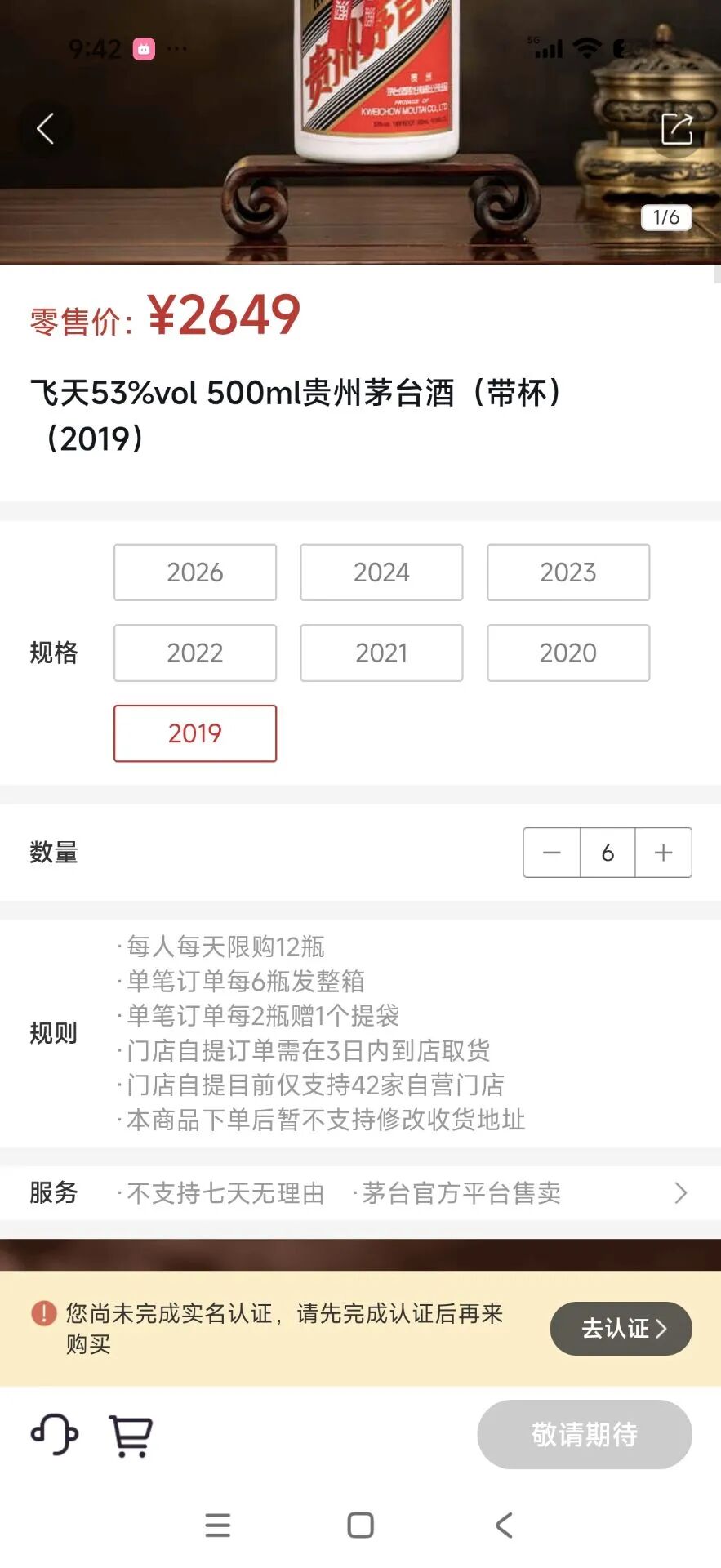Tap the share icon on the product image
This screenshot has height=1568, width=721.
click(x=676, y=127)
